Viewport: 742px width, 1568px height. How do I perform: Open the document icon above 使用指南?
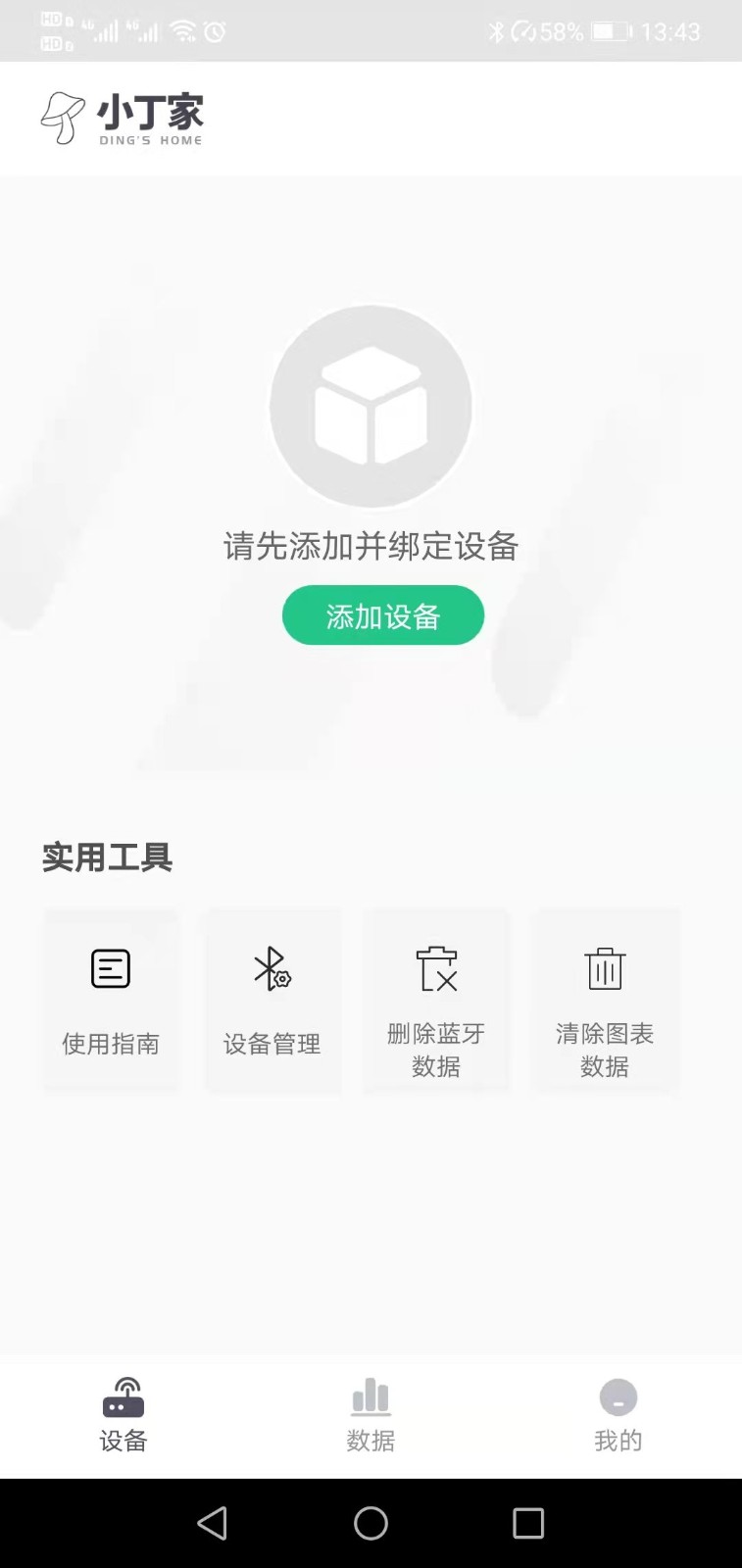click(110, 968)
